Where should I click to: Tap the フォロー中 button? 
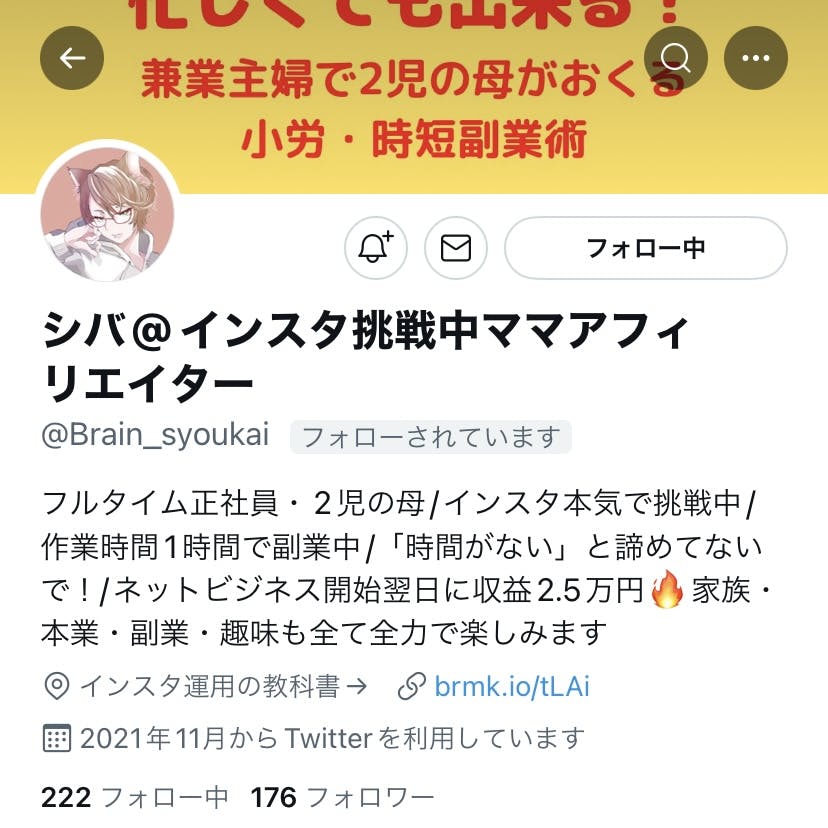[645, 247]
